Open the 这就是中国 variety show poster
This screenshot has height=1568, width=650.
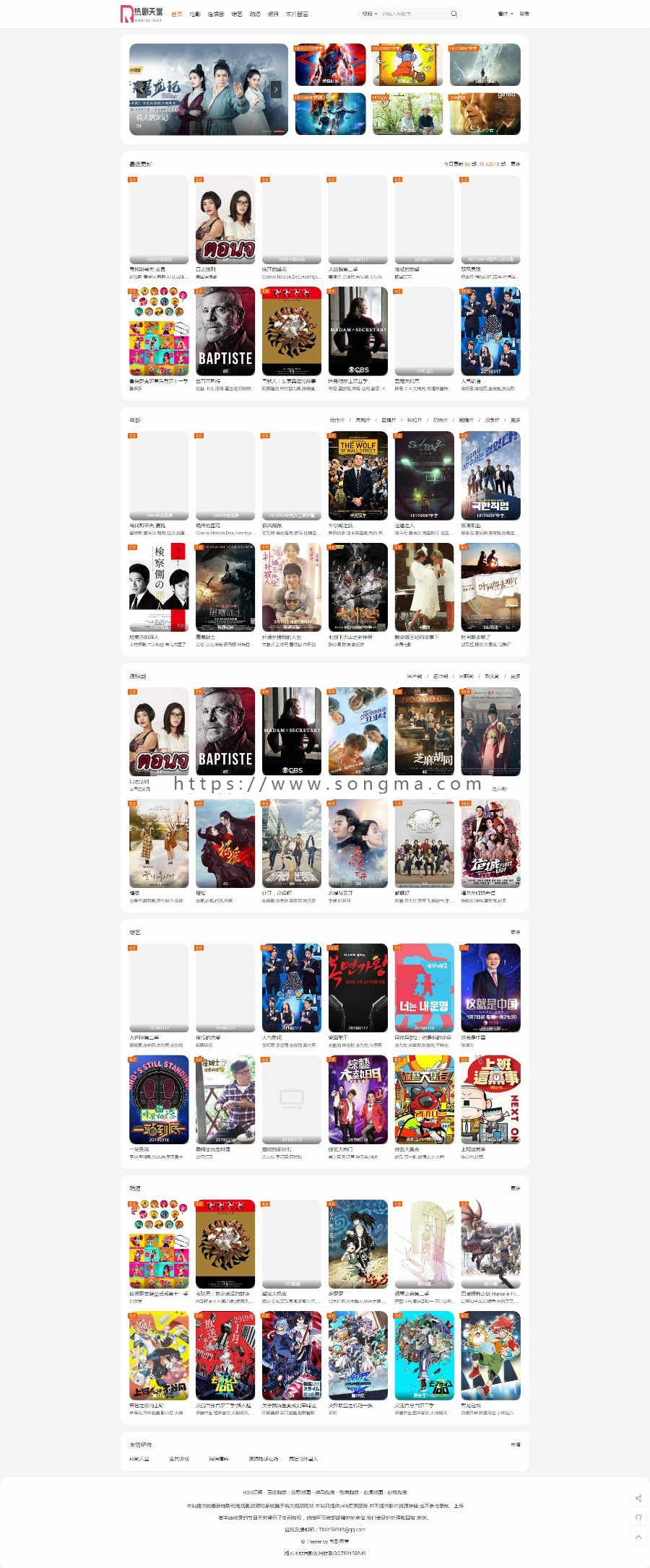pyautogui.click(x=490, y=987)
